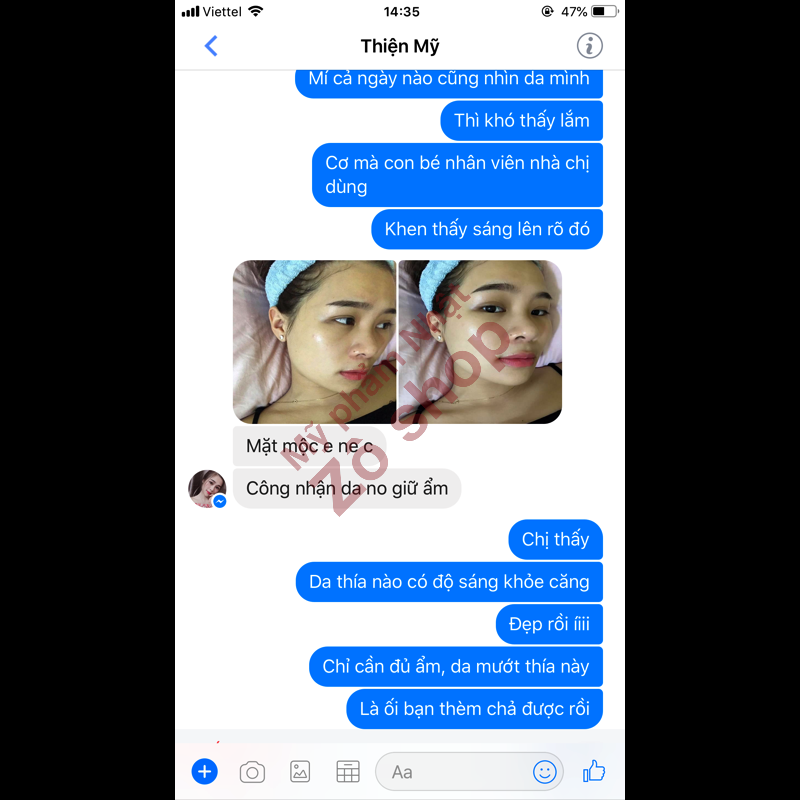
Task: Tap the Aa message input field
Action: tap(450, 771)
